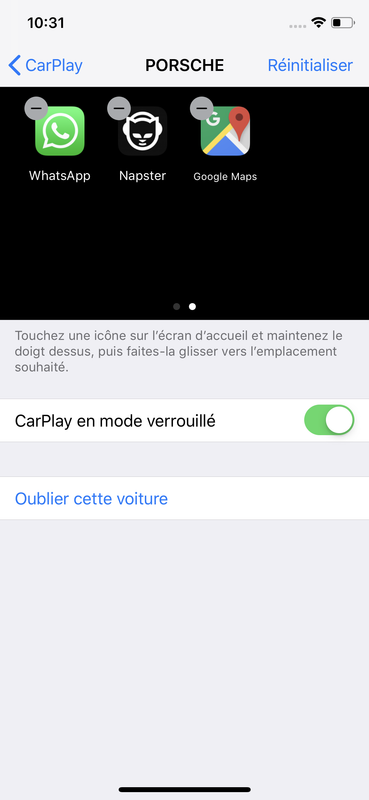Remove WhatsApp with its minus badge
369x800 pixels.
tap(36, 108)
